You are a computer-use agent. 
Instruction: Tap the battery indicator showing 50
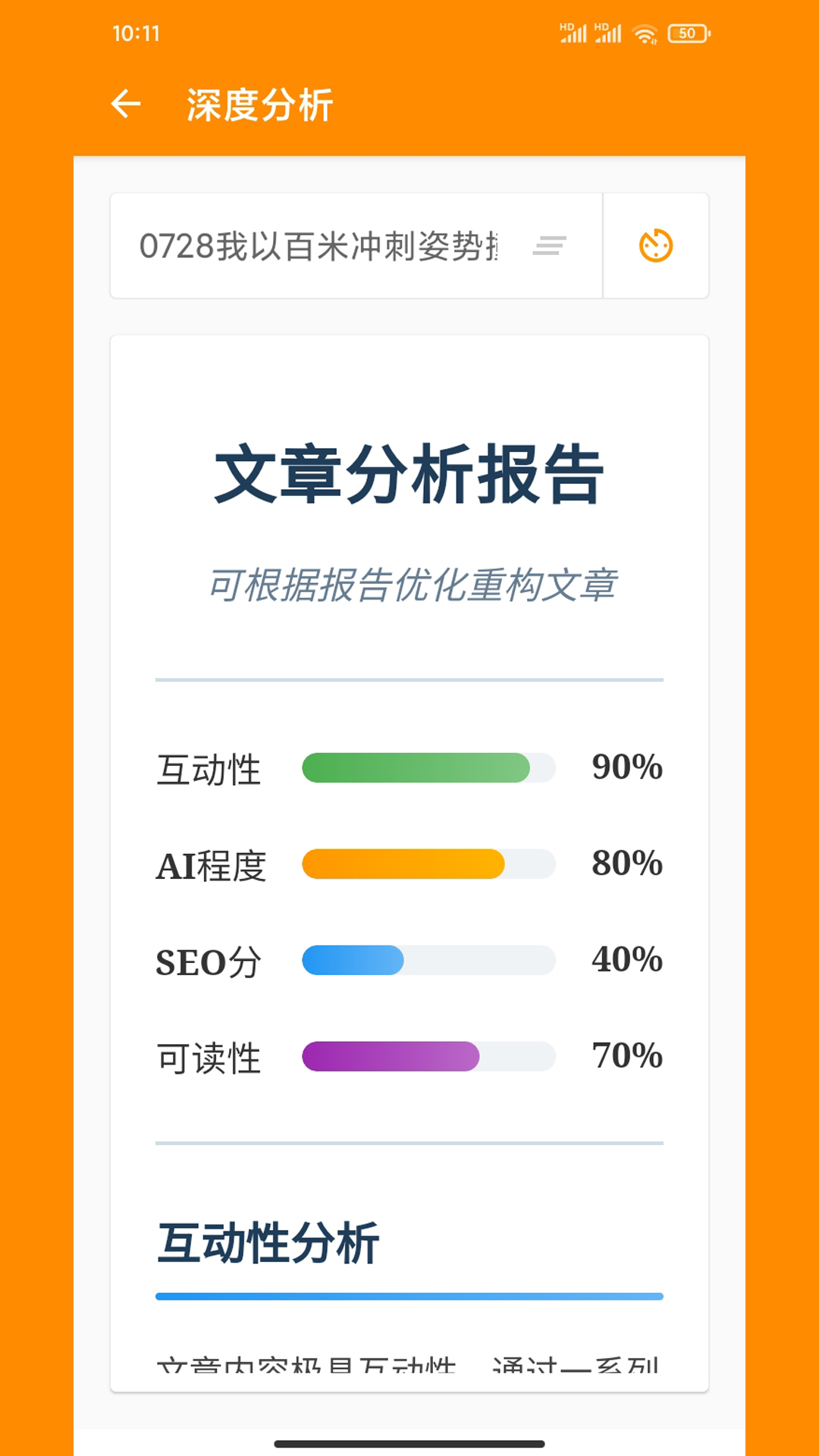[x=688, y=32]
